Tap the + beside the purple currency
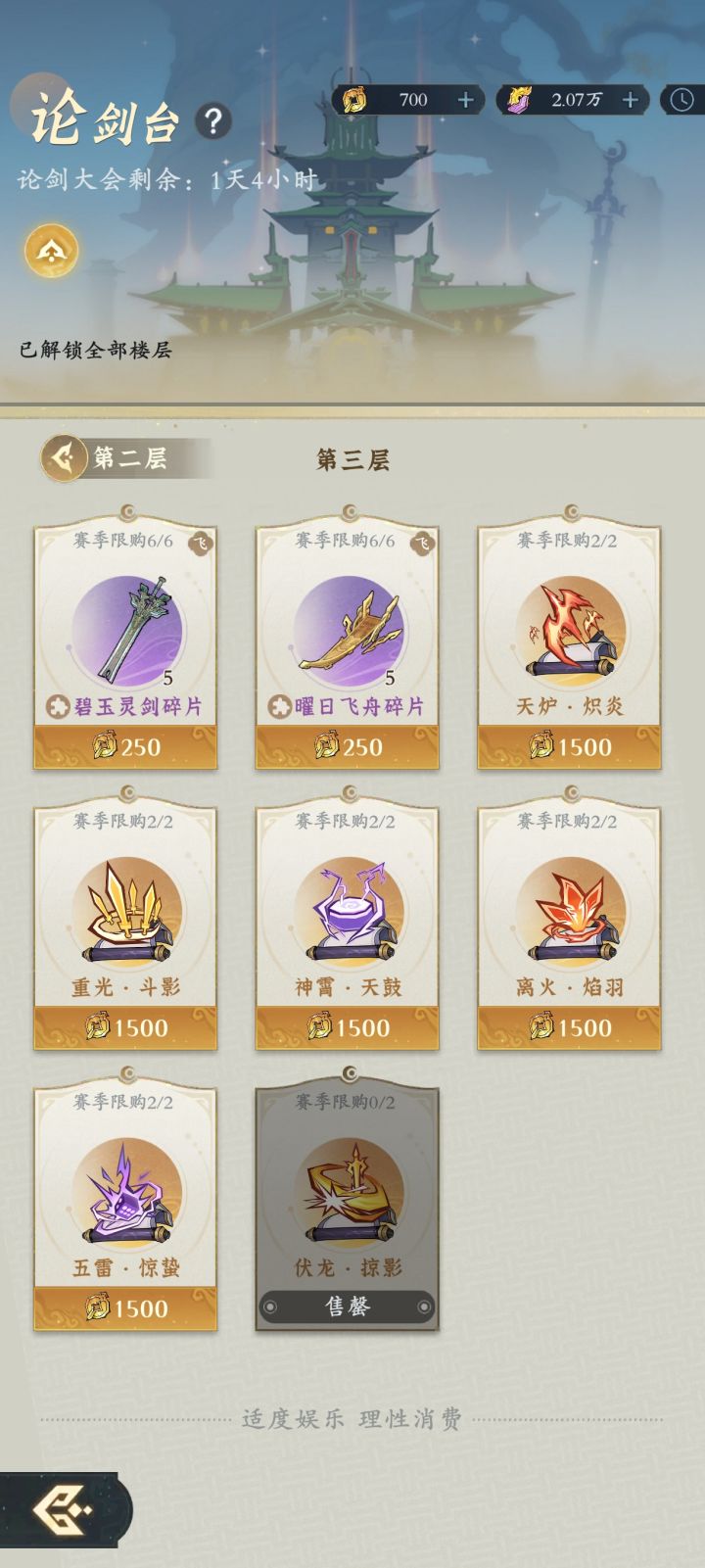705x1568 pixels. (634, 99)
